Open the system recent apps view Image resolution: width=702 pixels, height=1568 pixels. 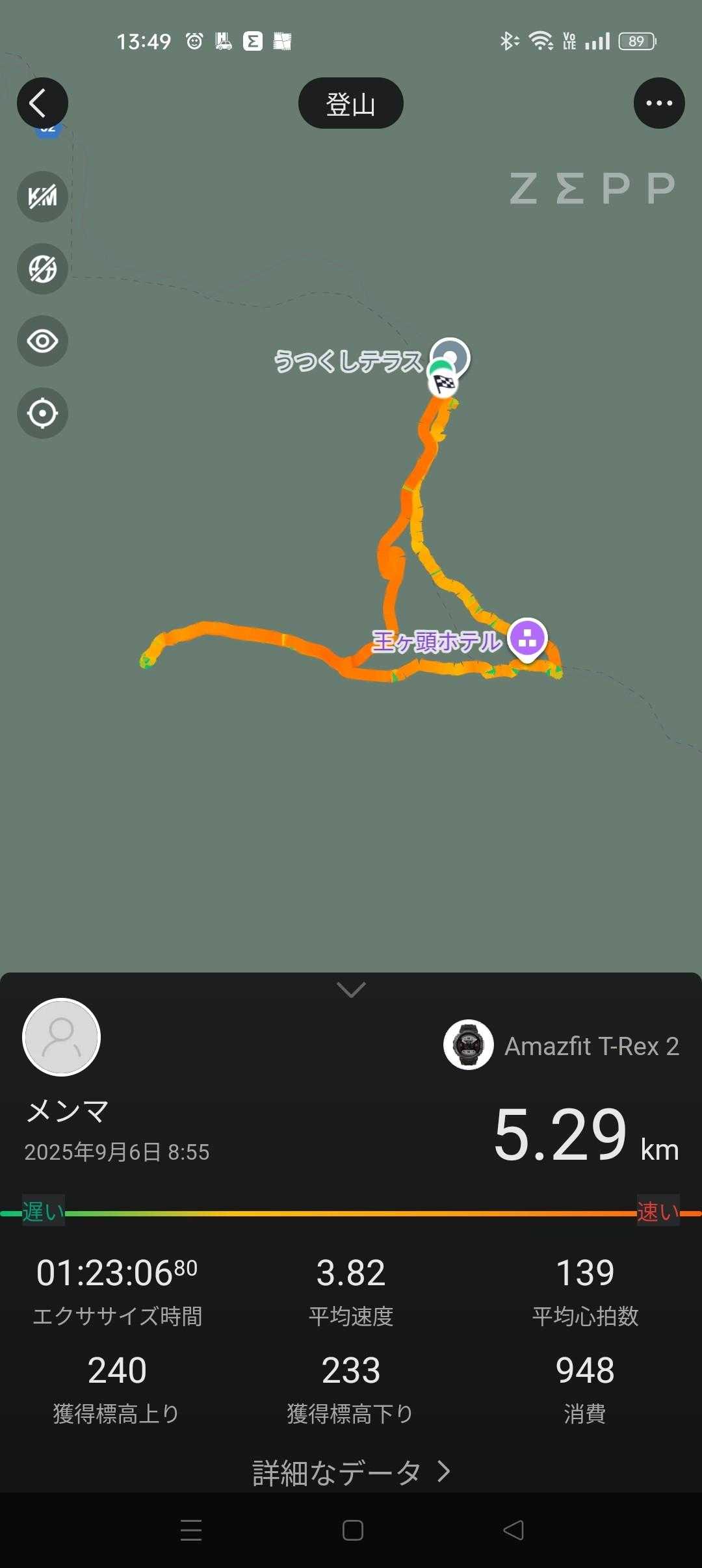coord(191,1530)
